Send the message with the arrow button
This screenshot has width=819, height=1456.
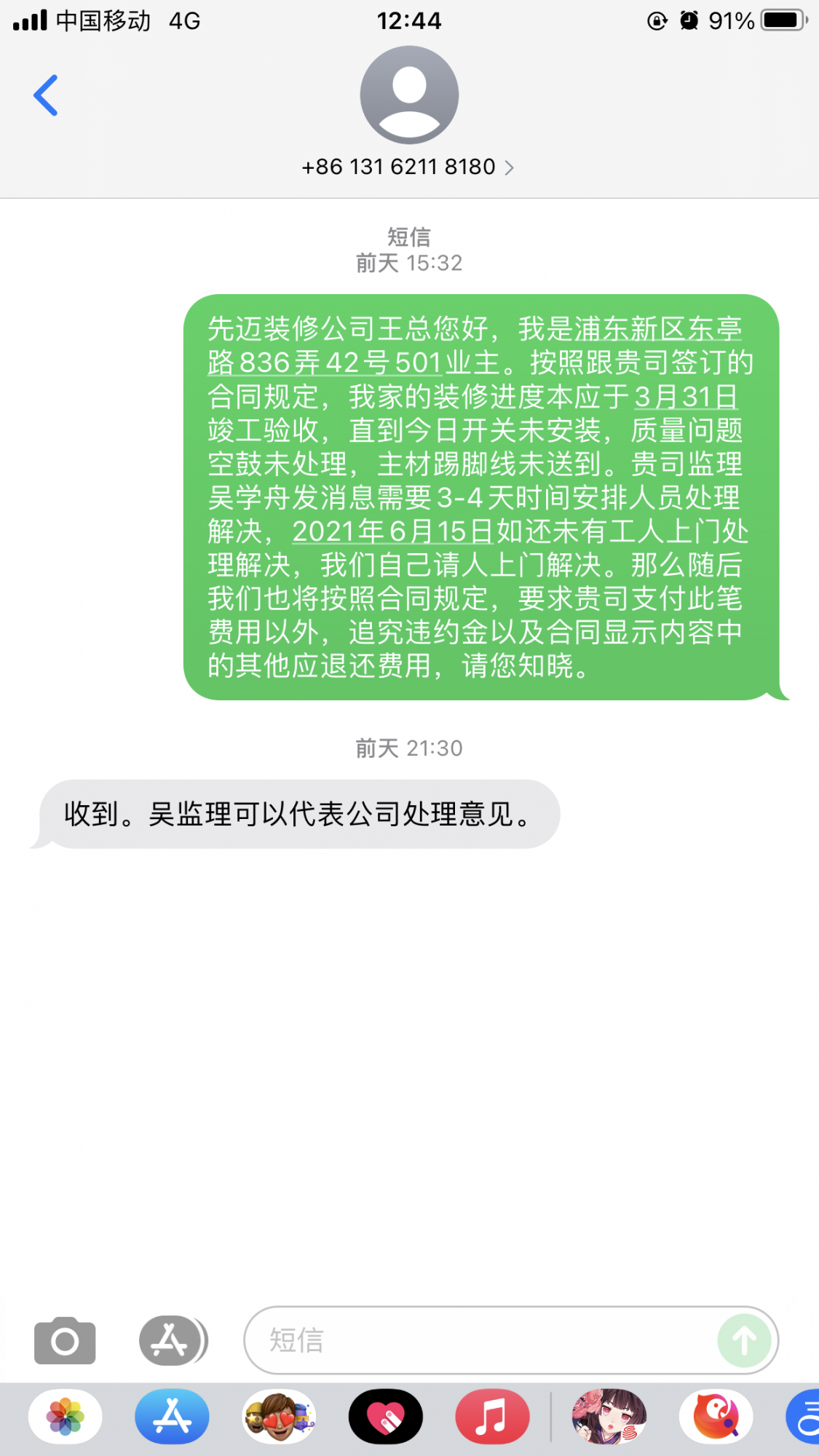point(743,1340)
